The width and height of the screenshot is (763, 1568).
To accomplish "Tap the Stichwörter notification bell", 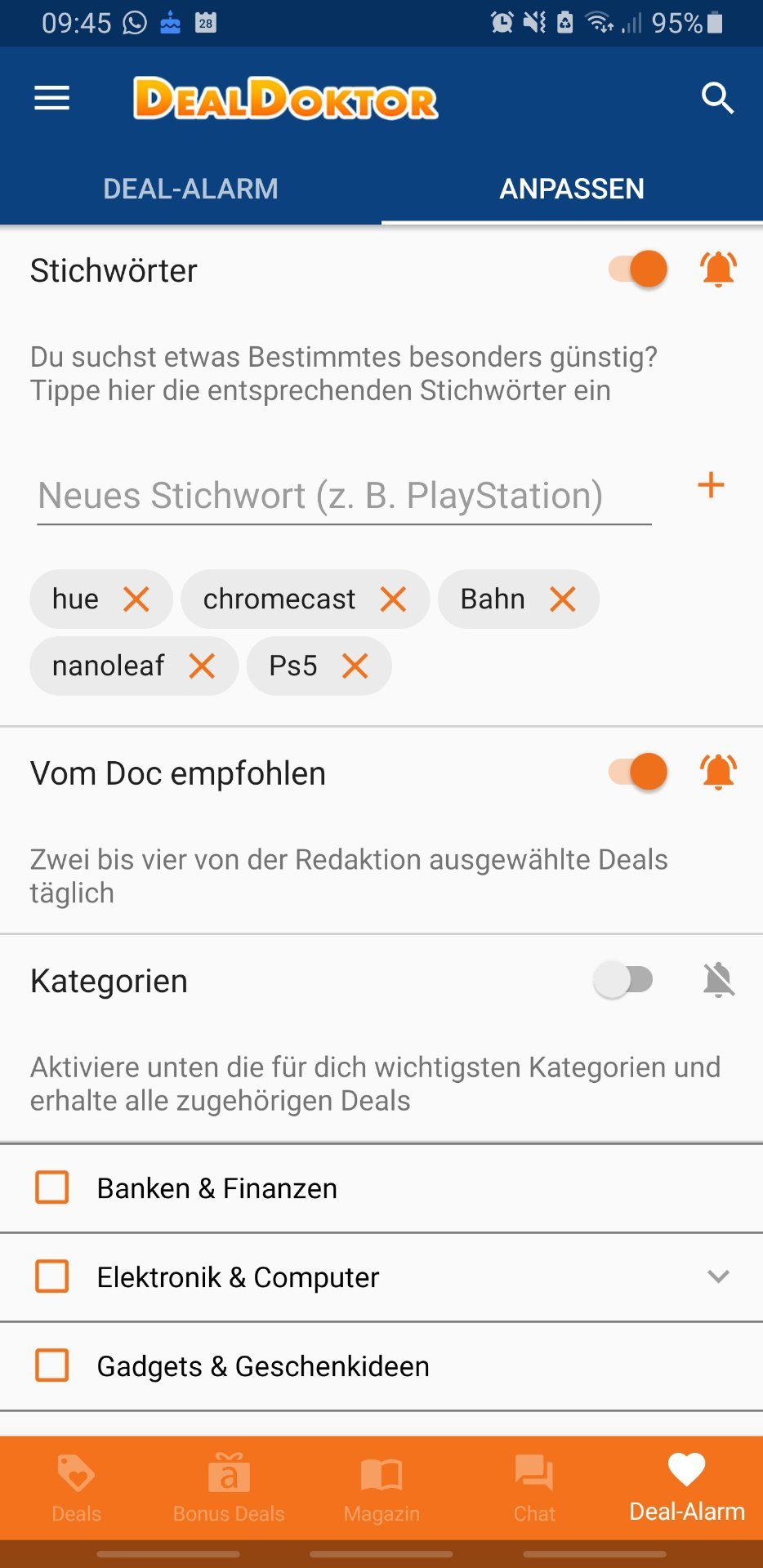I will click(719, 269).
